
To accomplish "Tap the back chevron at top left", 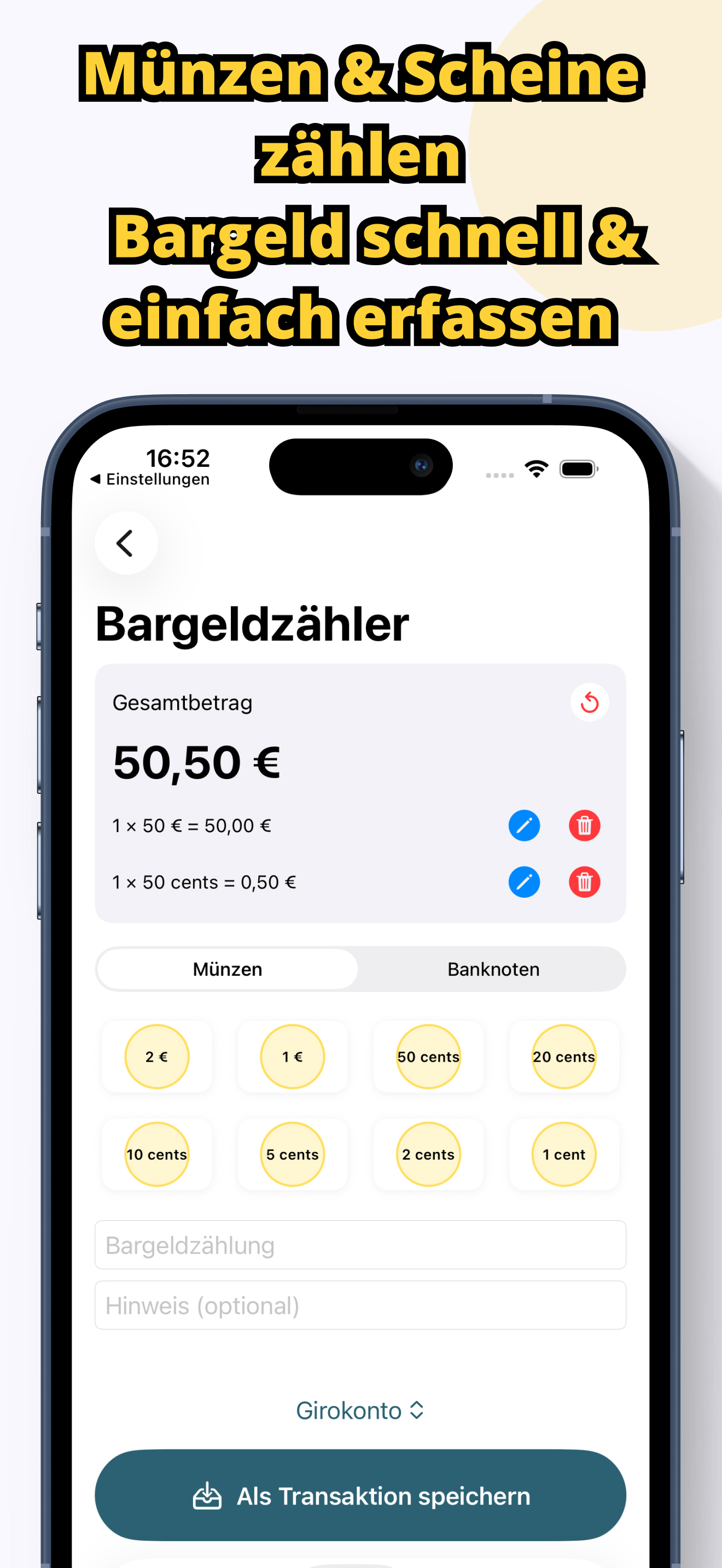I will point(126,543).
